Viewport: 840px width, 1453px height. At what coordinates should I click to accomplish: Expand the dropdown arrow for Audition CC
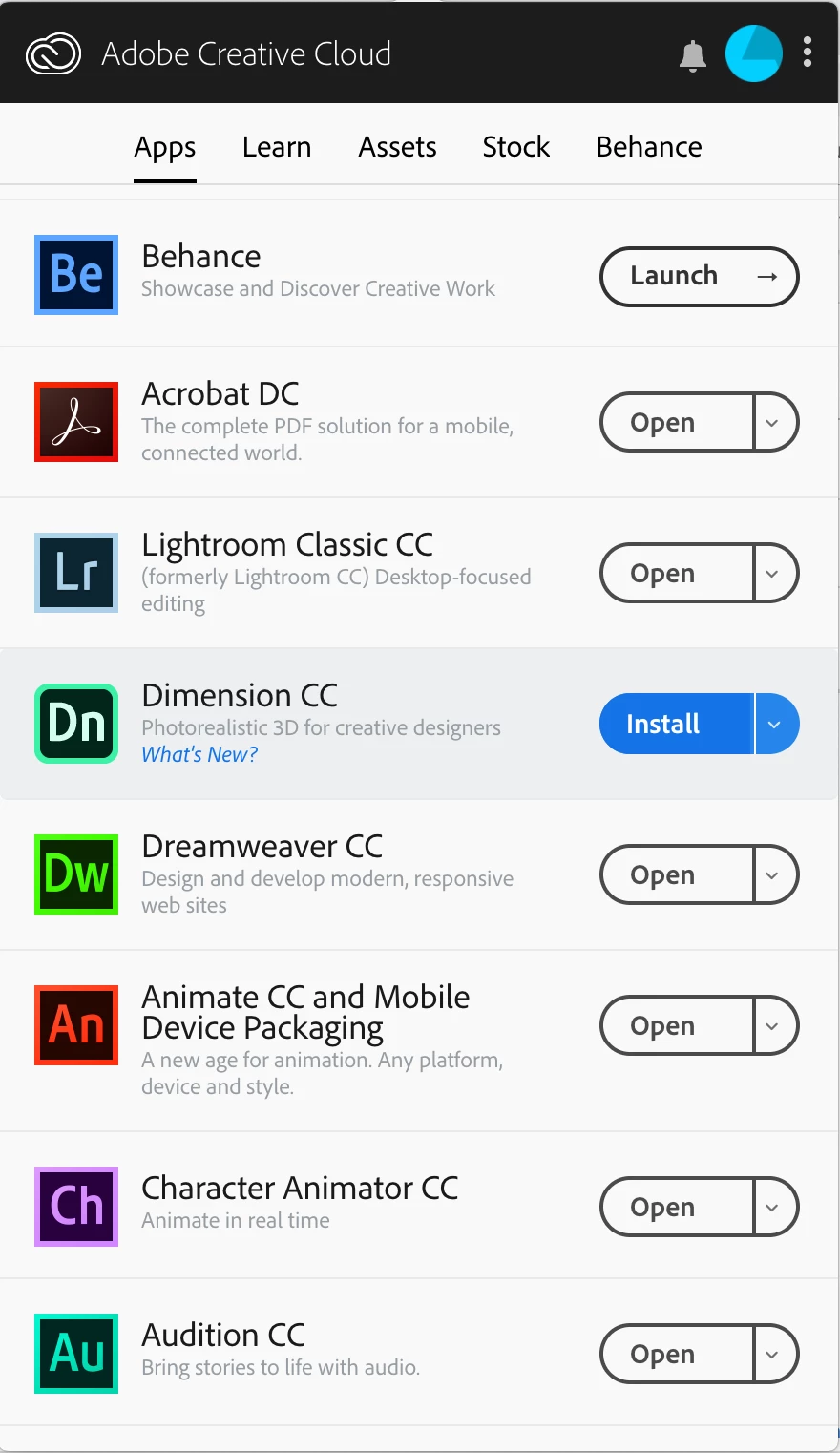tap(774, 1354)
